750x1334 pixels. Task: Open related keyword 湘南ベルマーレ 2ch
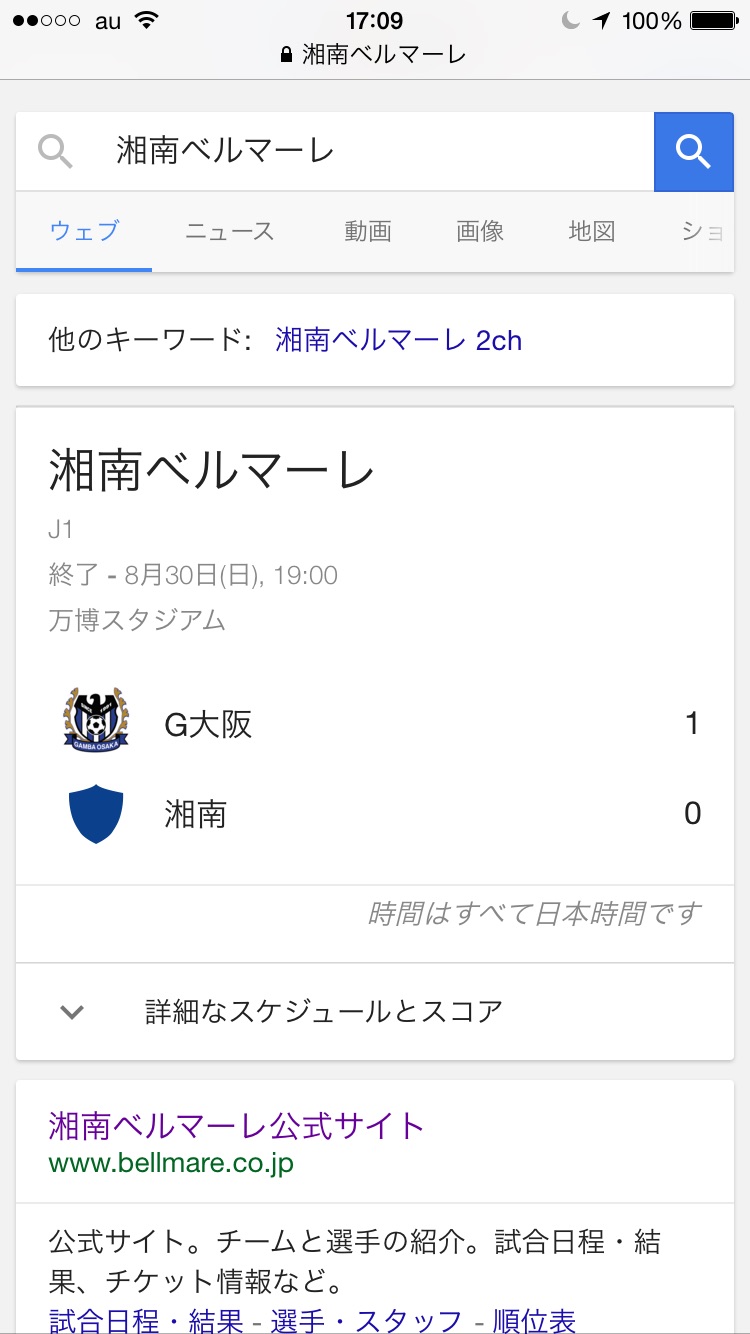tap(398, 340)
